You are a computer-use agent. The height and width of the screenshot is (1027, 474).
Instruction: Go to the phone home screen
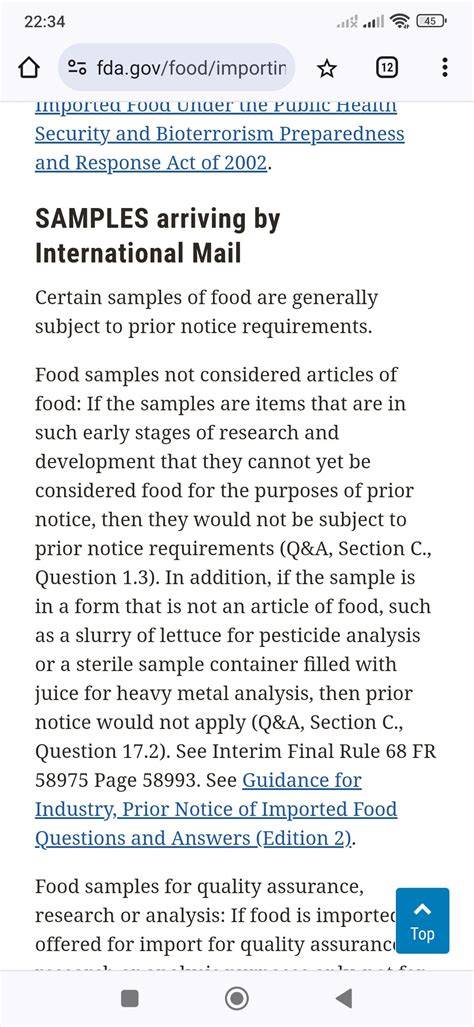pos(236,998)
